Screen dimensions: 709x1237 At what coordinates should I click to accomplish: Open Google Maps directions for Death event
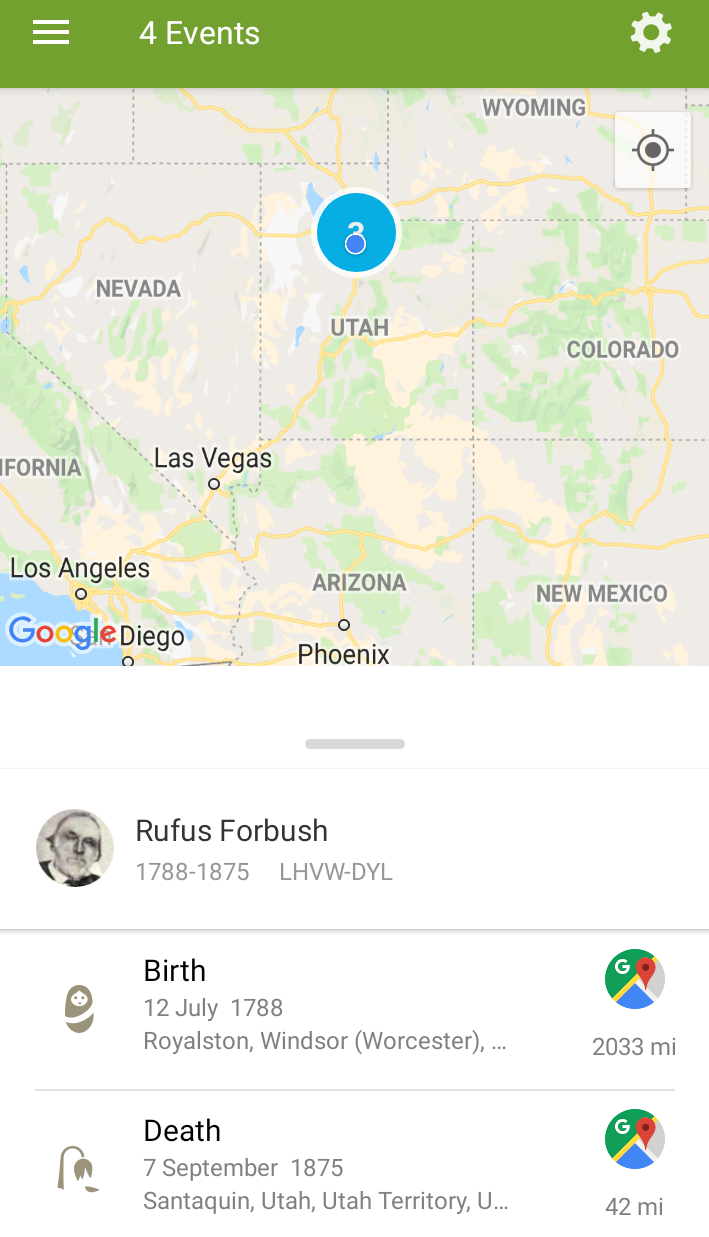(x=635, y=1139)
